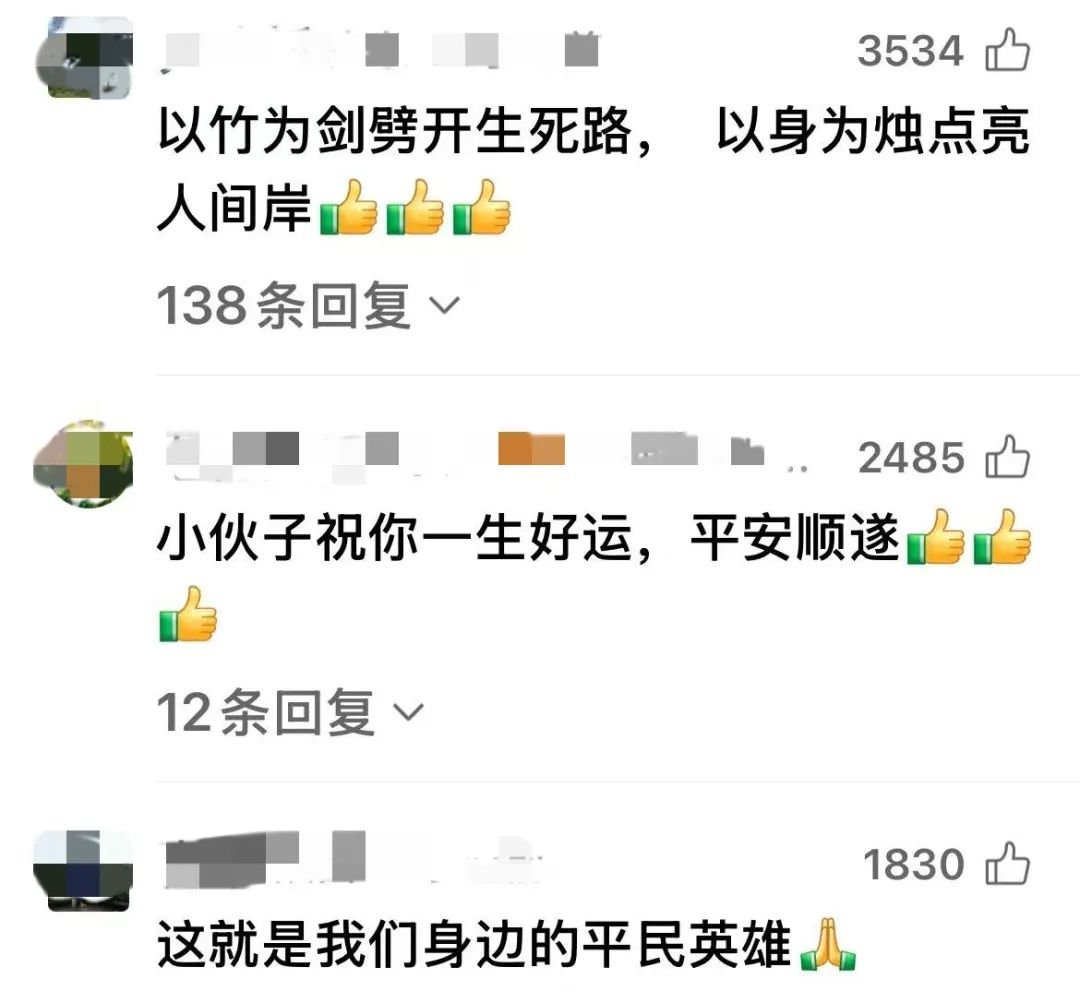Open avatar of the 平民英雄 commenter
Image resolution: width=1080 pixels, height=1003 pixels.
(84, 870)
